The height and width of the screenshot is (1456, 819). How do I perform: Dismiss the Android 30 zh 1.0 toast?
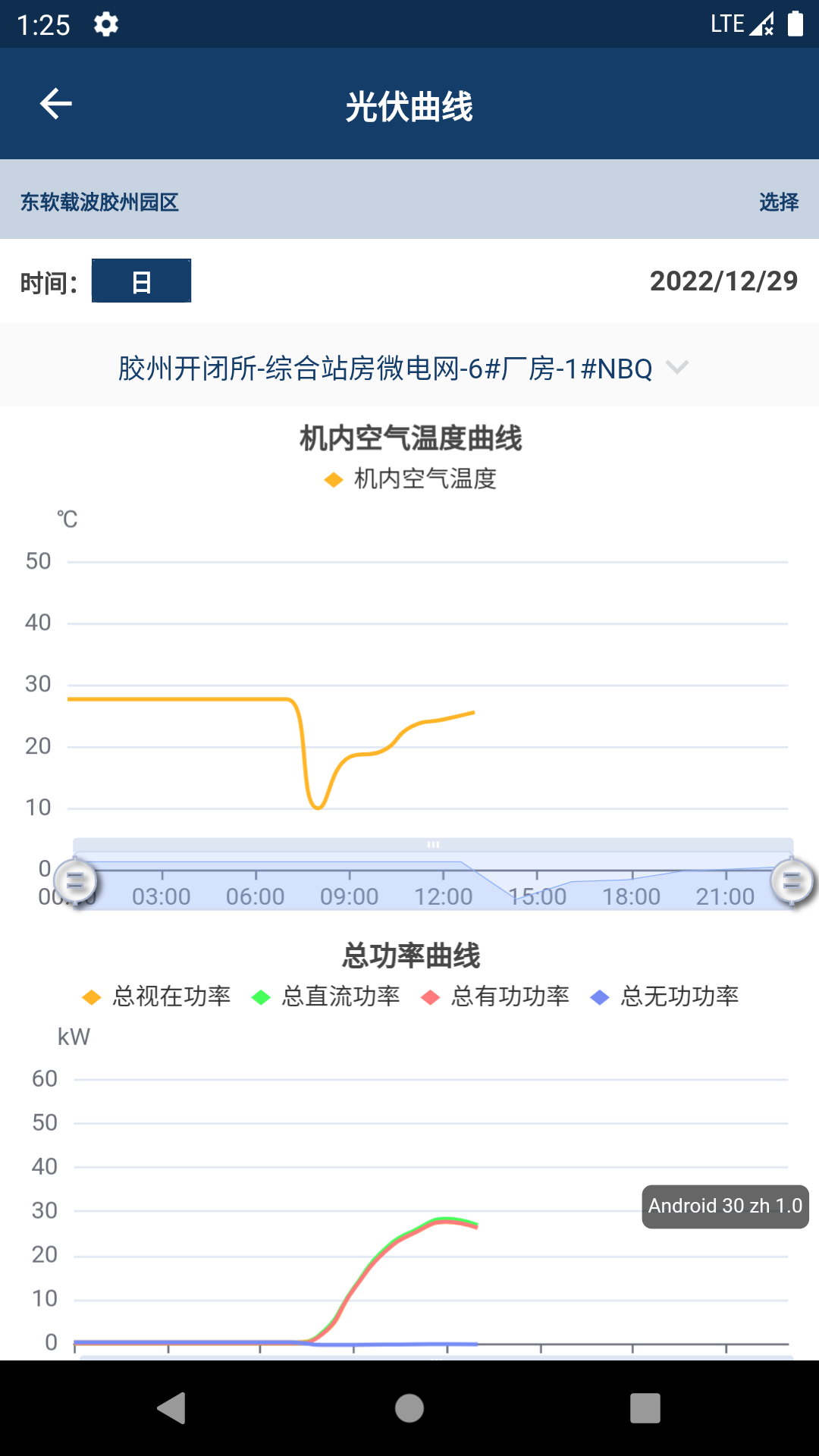[x=724, y=1206]
